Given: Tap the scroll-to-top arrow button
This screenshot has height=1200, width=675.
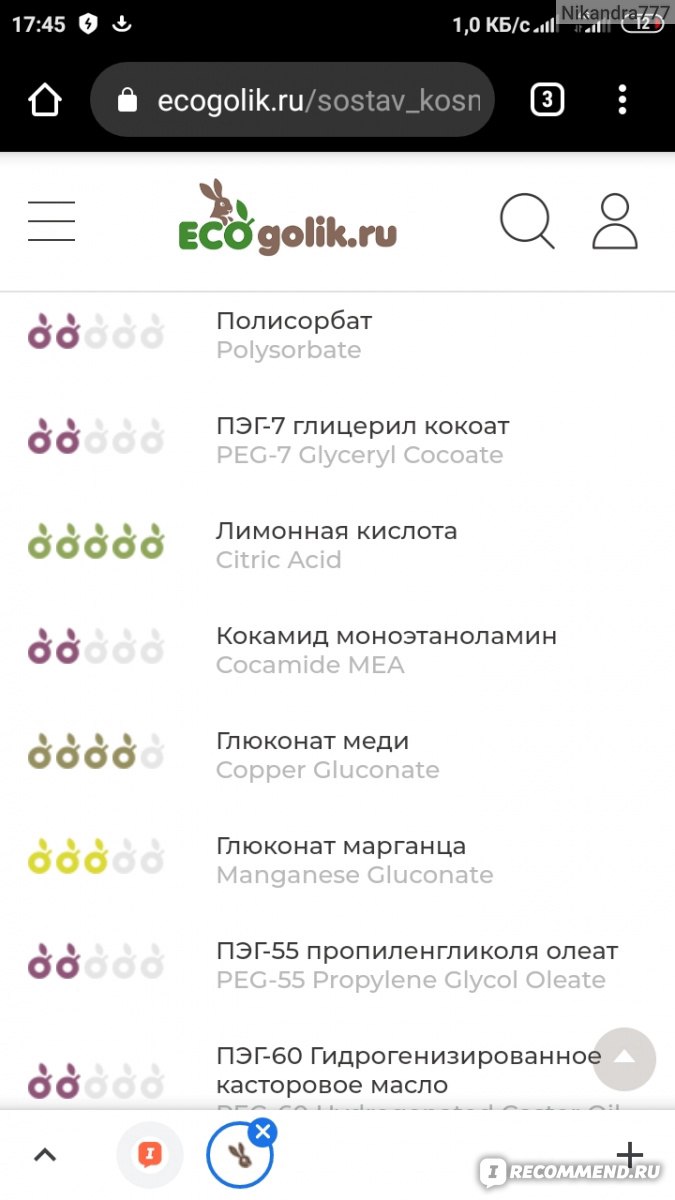Looking at the screenshot, I should point(624,1058).
